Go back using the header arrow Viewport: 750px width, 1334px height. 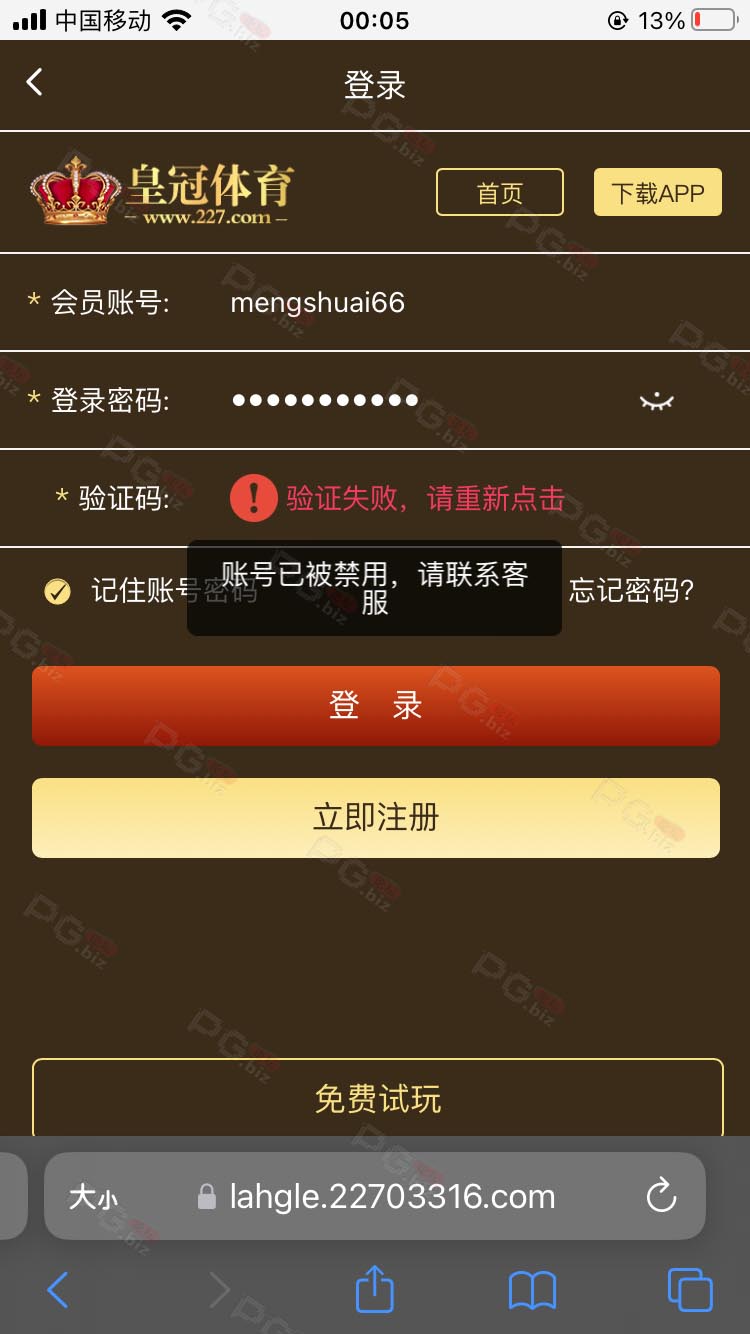click(35, 82)
